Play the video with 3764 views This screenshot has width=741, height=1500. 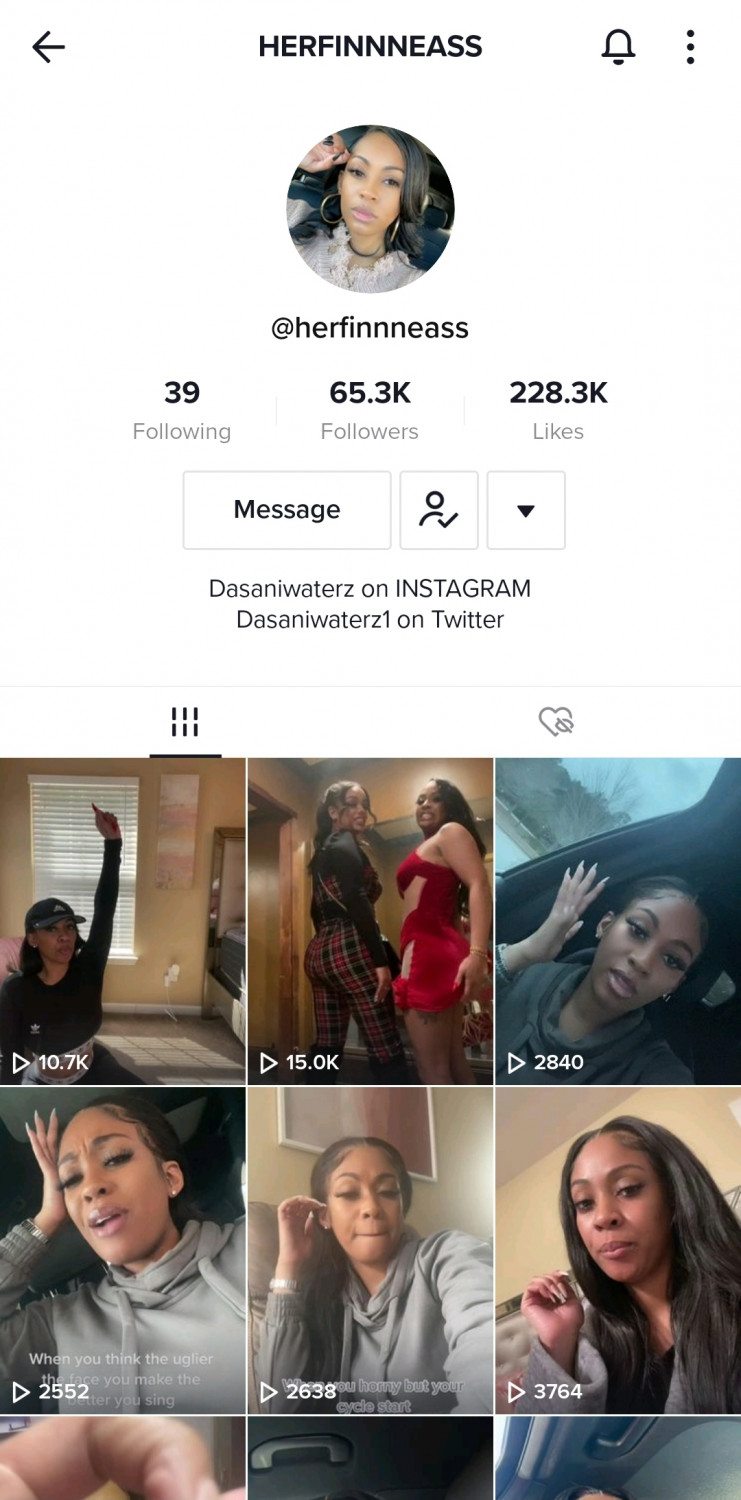(x=618, y=1250)
